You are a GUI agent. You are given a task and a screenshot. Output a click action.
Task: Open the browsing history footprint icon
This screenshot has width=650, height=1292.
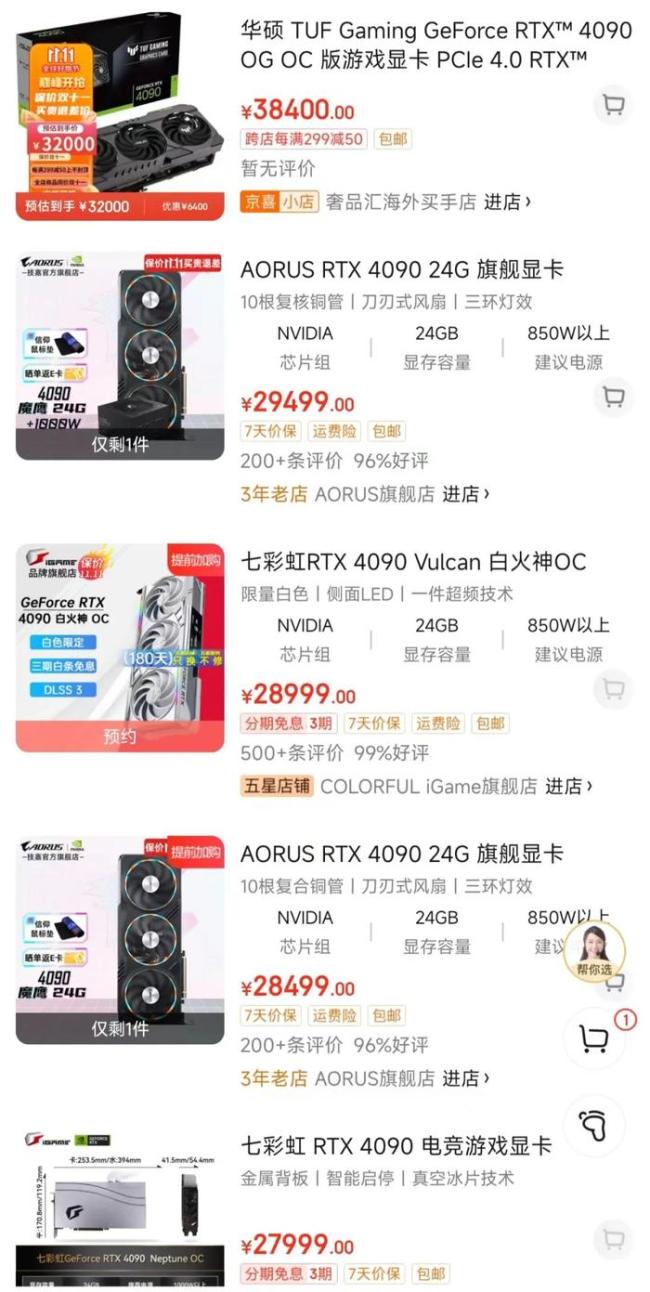[595, 1125]
